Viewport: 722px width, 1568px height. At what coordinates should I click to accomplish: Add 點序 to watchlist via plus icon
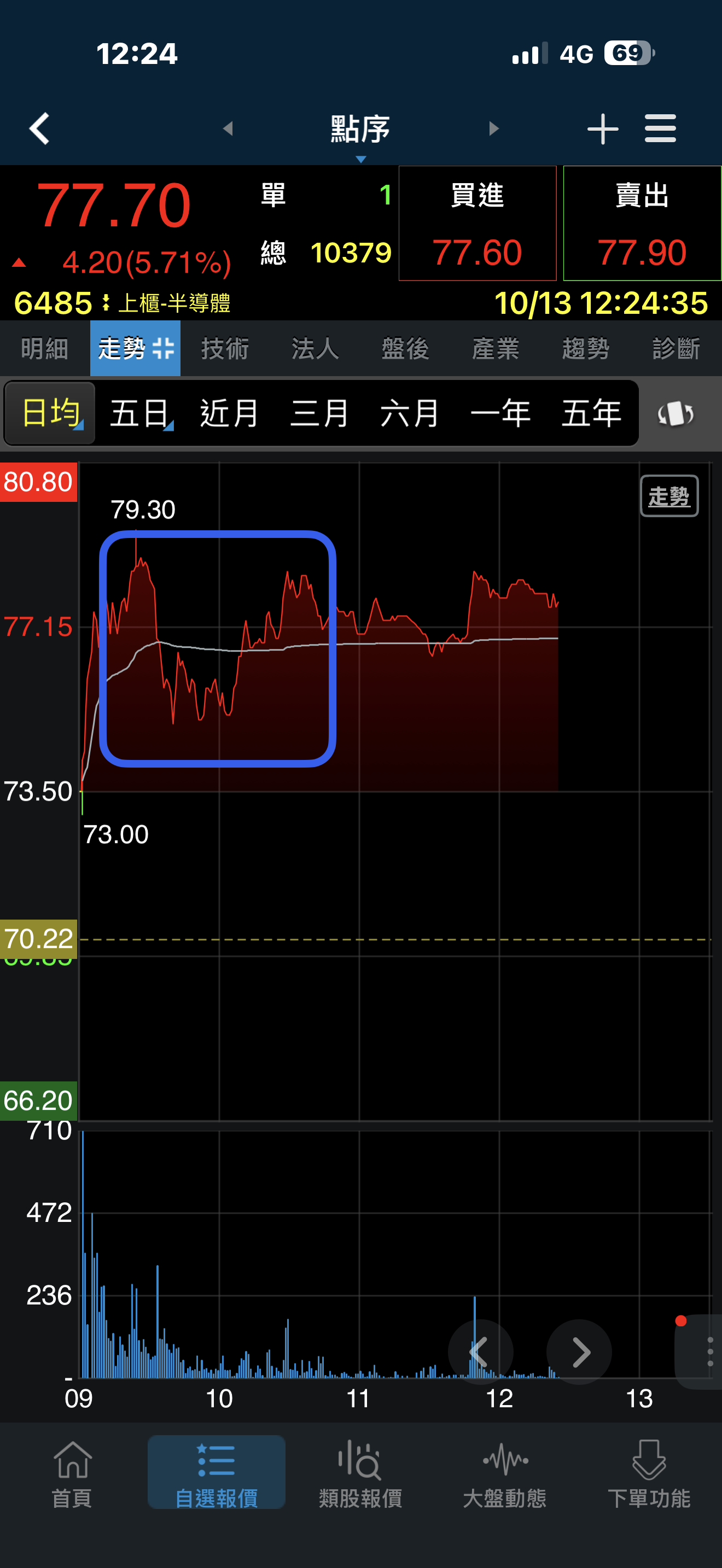tap(603, 128)
